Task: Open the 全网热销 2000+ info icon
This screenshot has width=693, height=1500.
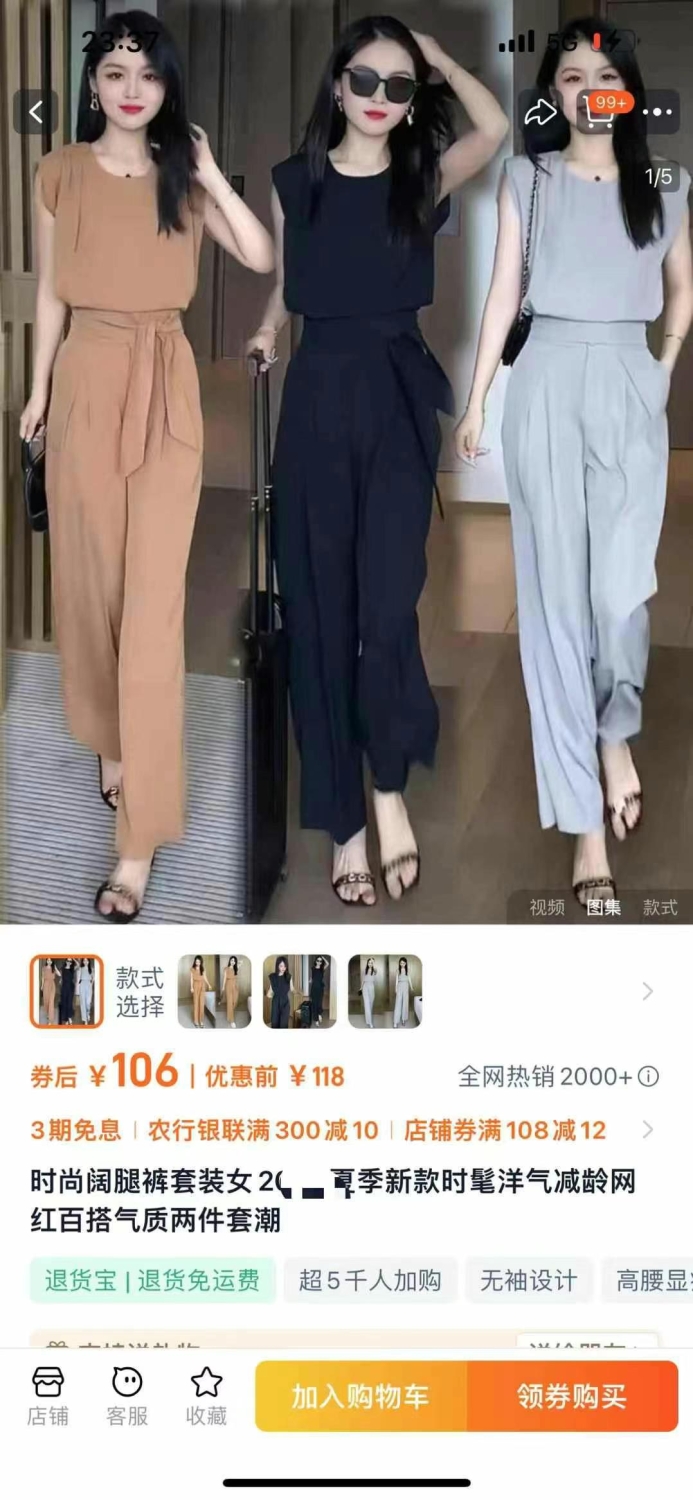Action: [649, 1076]
